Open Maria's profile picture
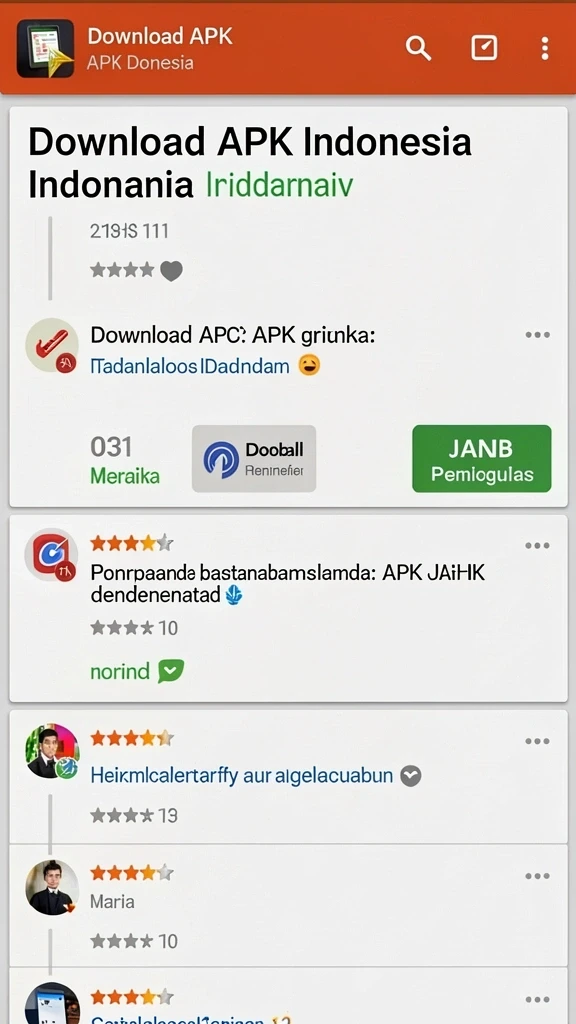The image size is (576, 1024). [x=52, y=888]
